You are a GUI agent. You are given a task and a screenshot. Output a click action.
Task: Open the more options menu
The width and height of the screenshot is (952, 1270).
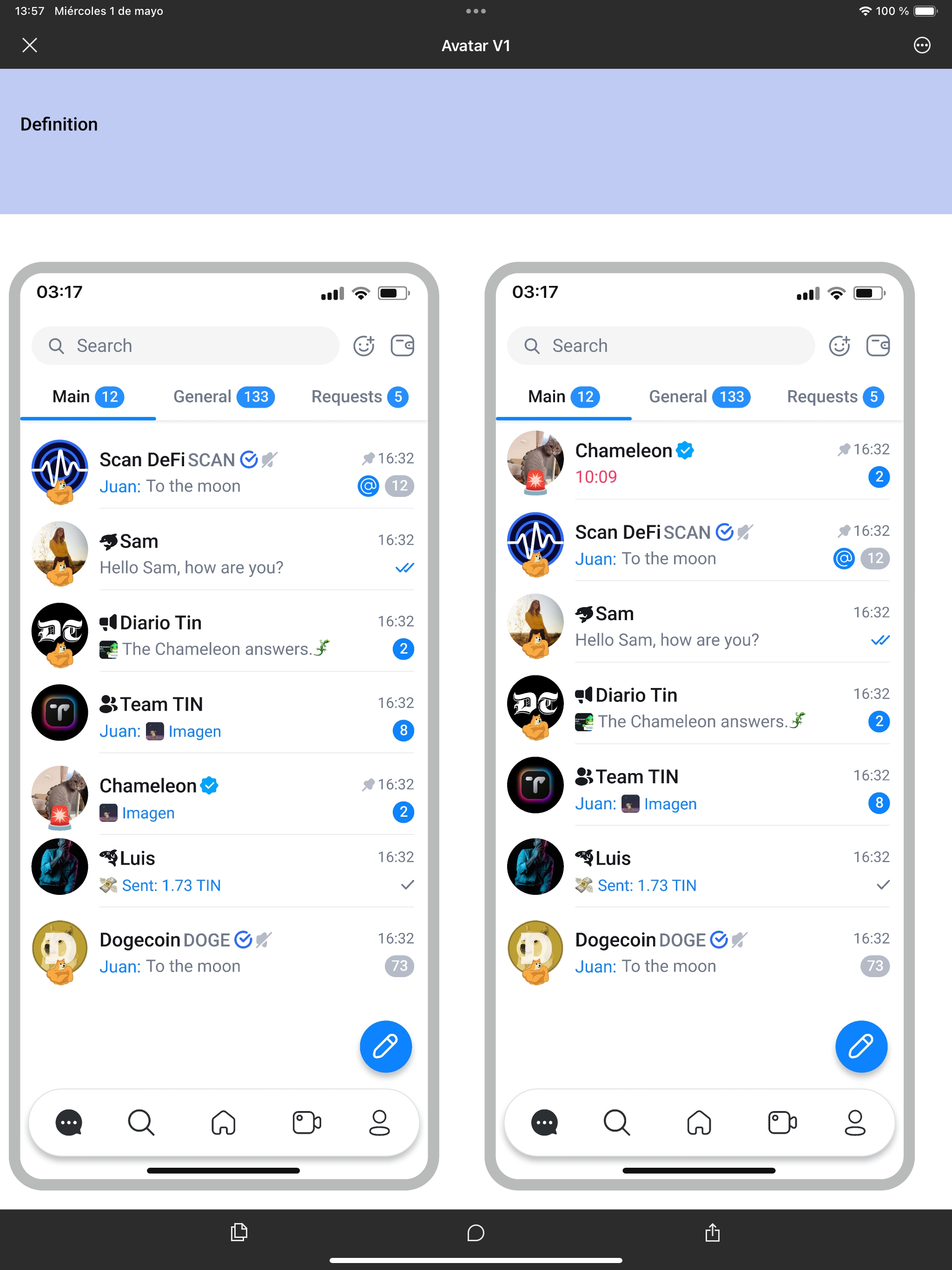pyautogui.click(x=922, y=46)
